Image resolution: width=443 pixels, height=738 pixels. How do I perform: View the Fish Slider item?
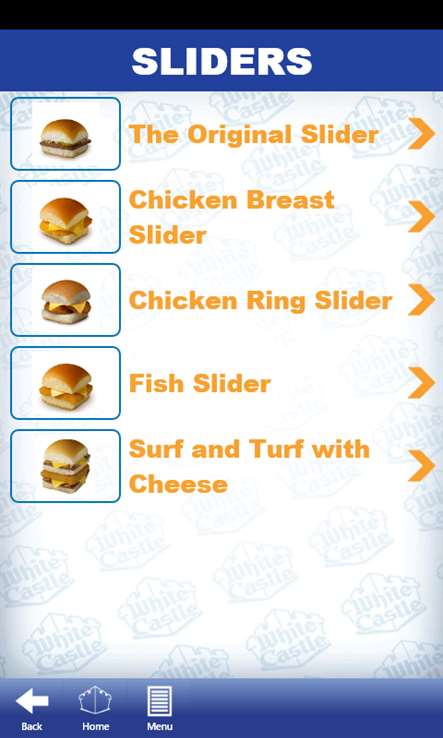[221, 383]
